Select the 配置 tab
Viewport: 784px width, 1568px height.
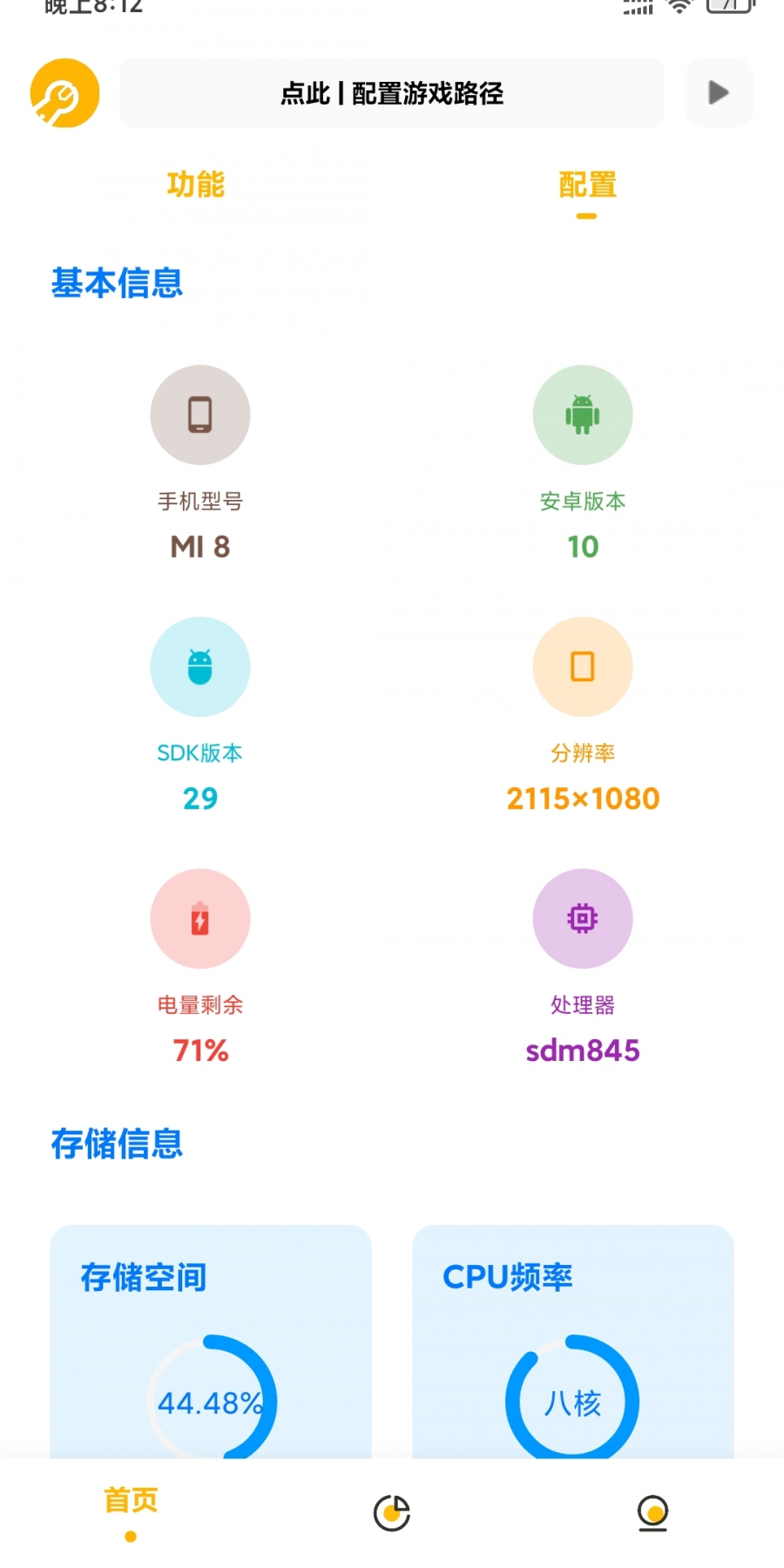587,185
